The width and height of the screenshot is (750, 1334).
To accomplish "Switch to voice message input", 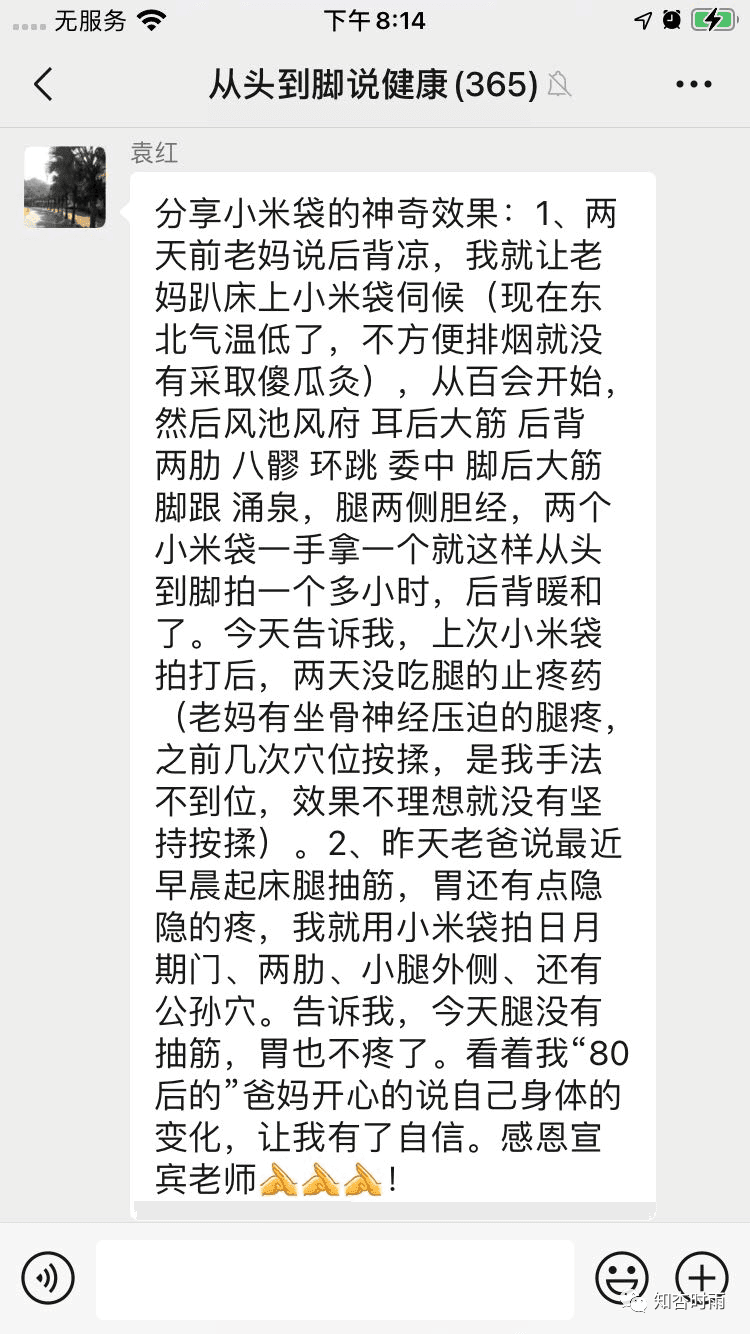I will pyautogui.click(x=48, y=1277).
